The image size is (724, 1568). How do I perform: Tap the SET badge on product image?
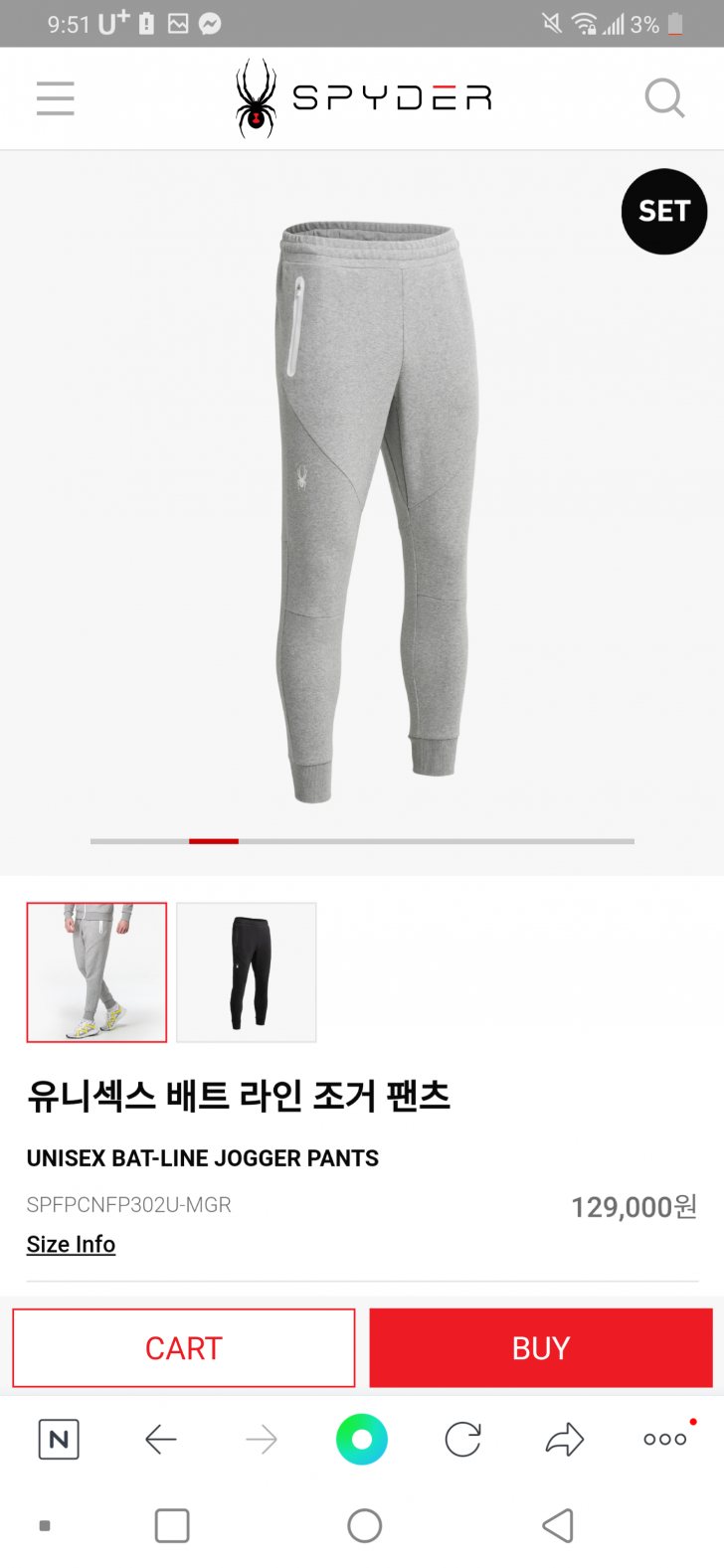663,212
